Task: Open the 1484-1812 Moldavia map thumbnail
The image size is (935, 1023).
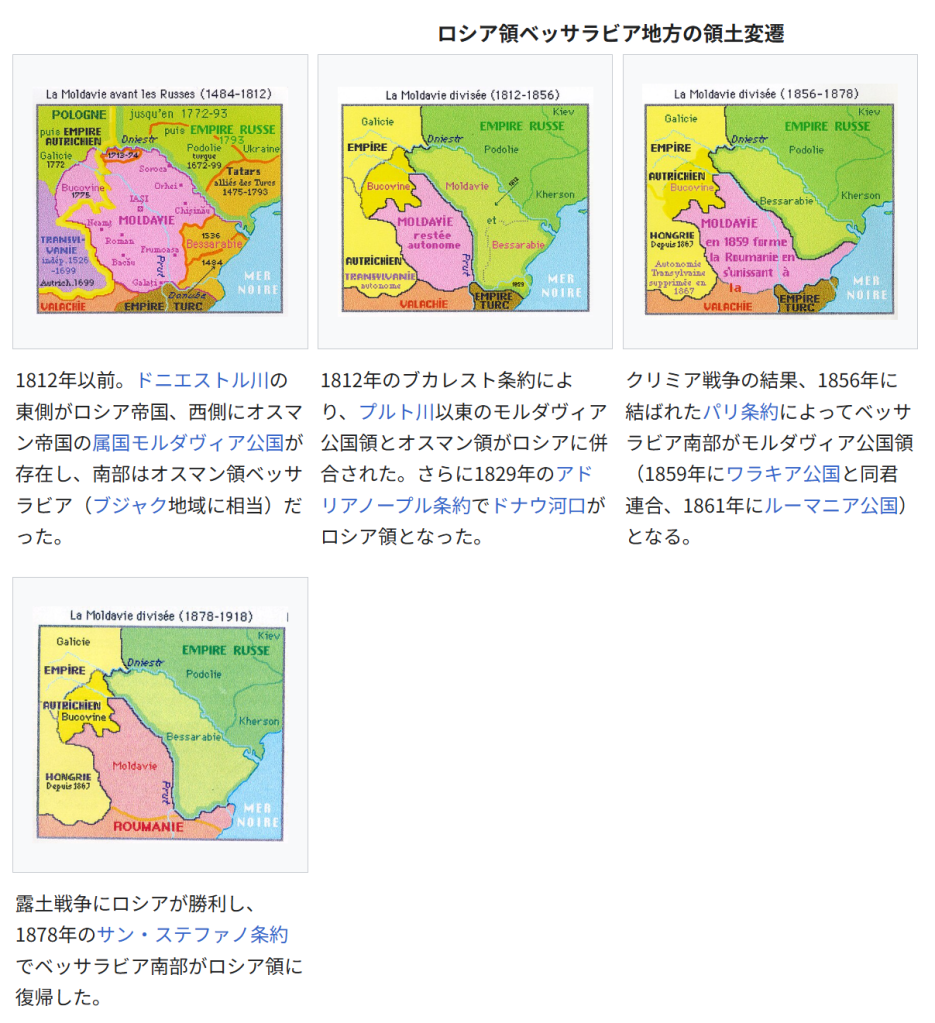Action: (x=160, y=200)
